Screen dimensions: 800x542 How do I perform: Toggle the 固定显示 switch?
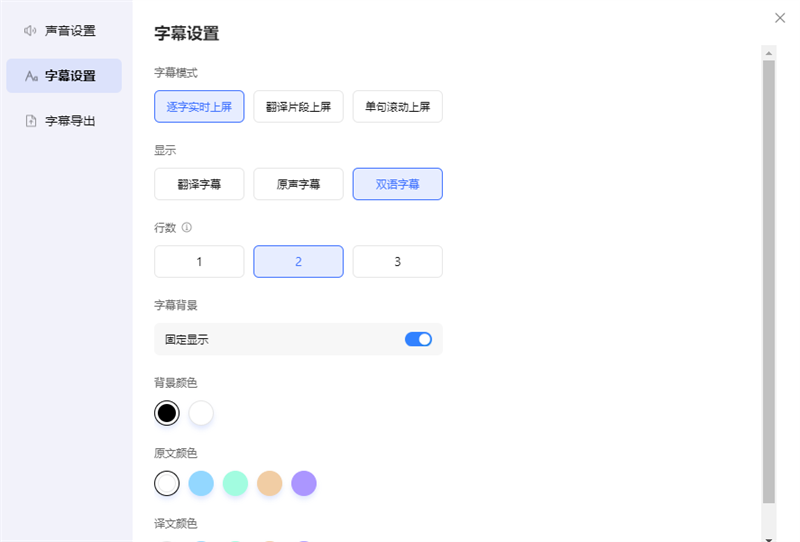418,339
